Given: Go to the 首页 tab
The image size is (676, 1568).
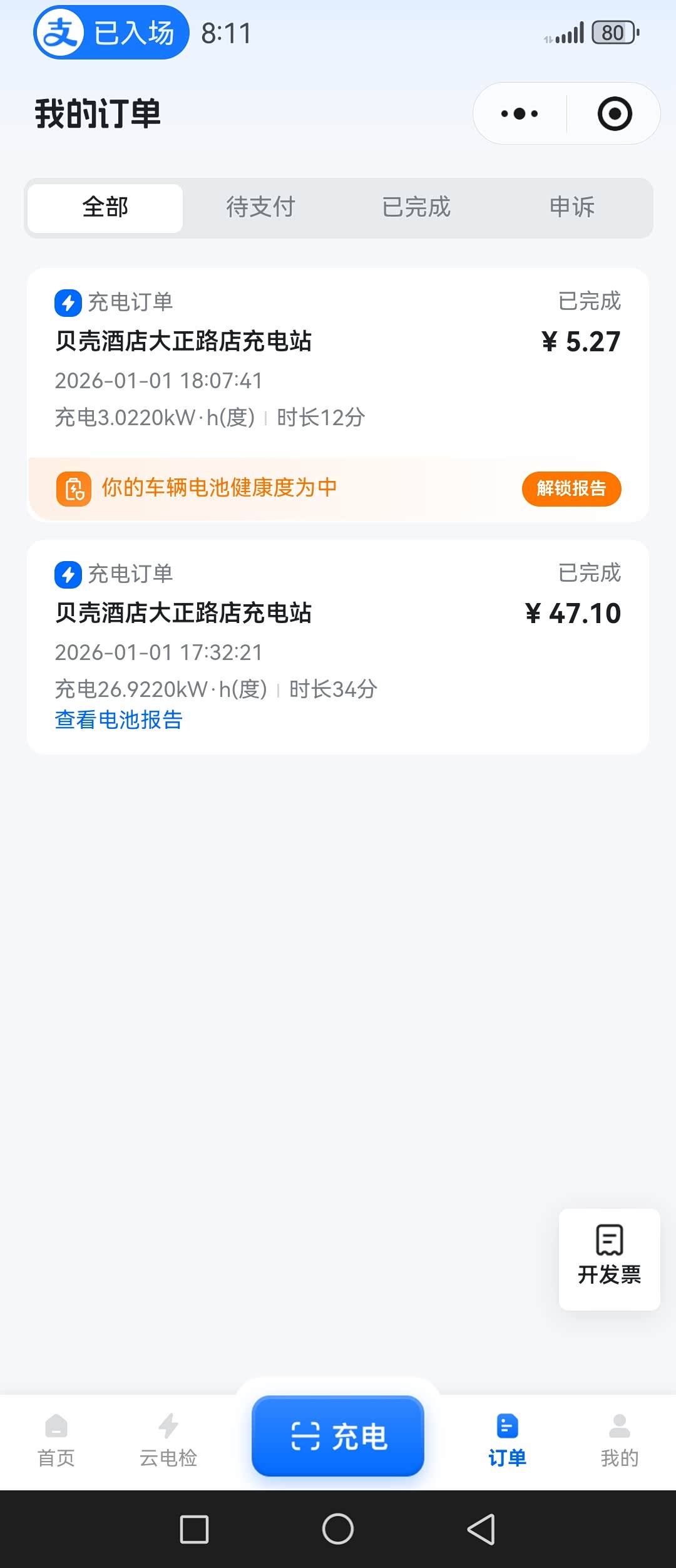Looking at the screenshot, I should pos(56,1441).
